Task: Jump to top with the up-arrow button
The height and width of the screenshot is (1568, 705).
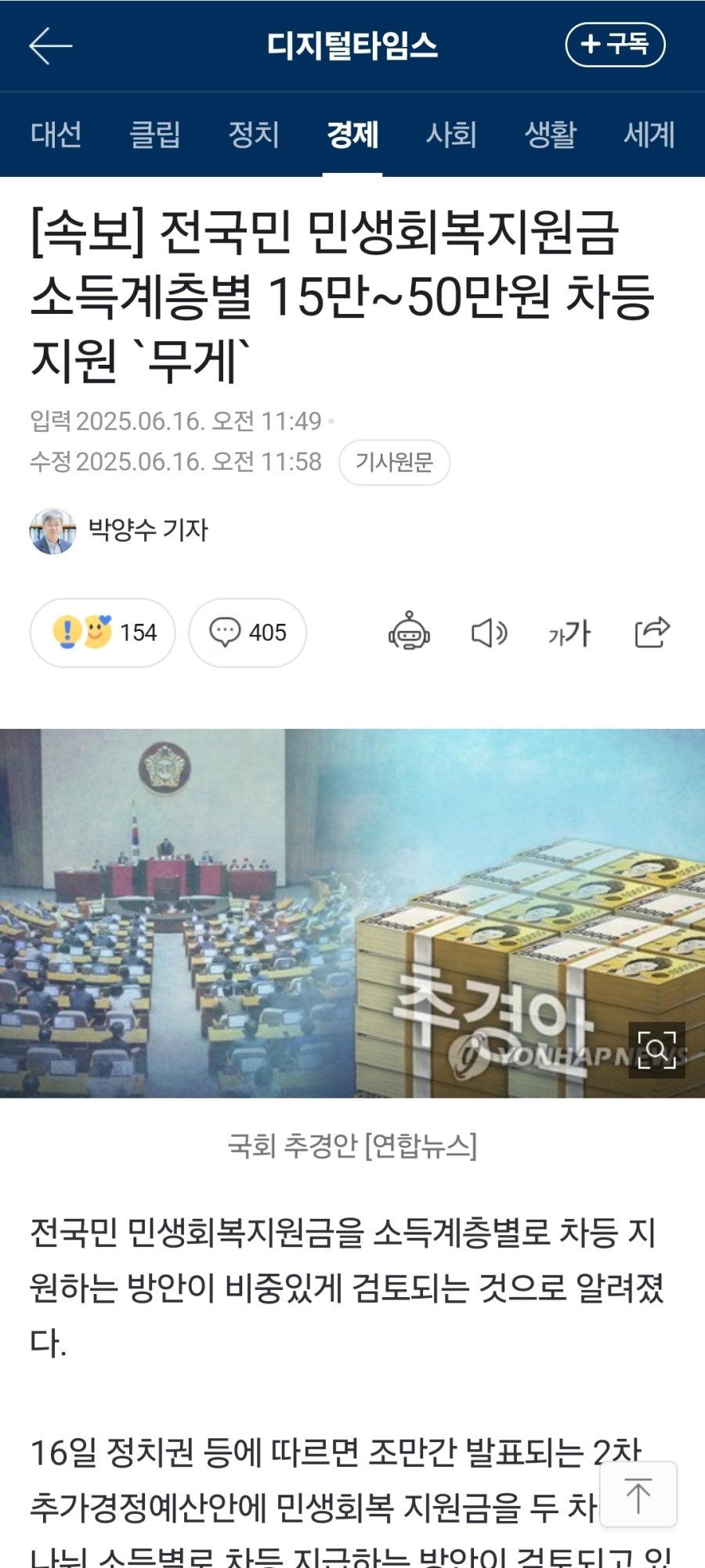Action: [638, 1494]
